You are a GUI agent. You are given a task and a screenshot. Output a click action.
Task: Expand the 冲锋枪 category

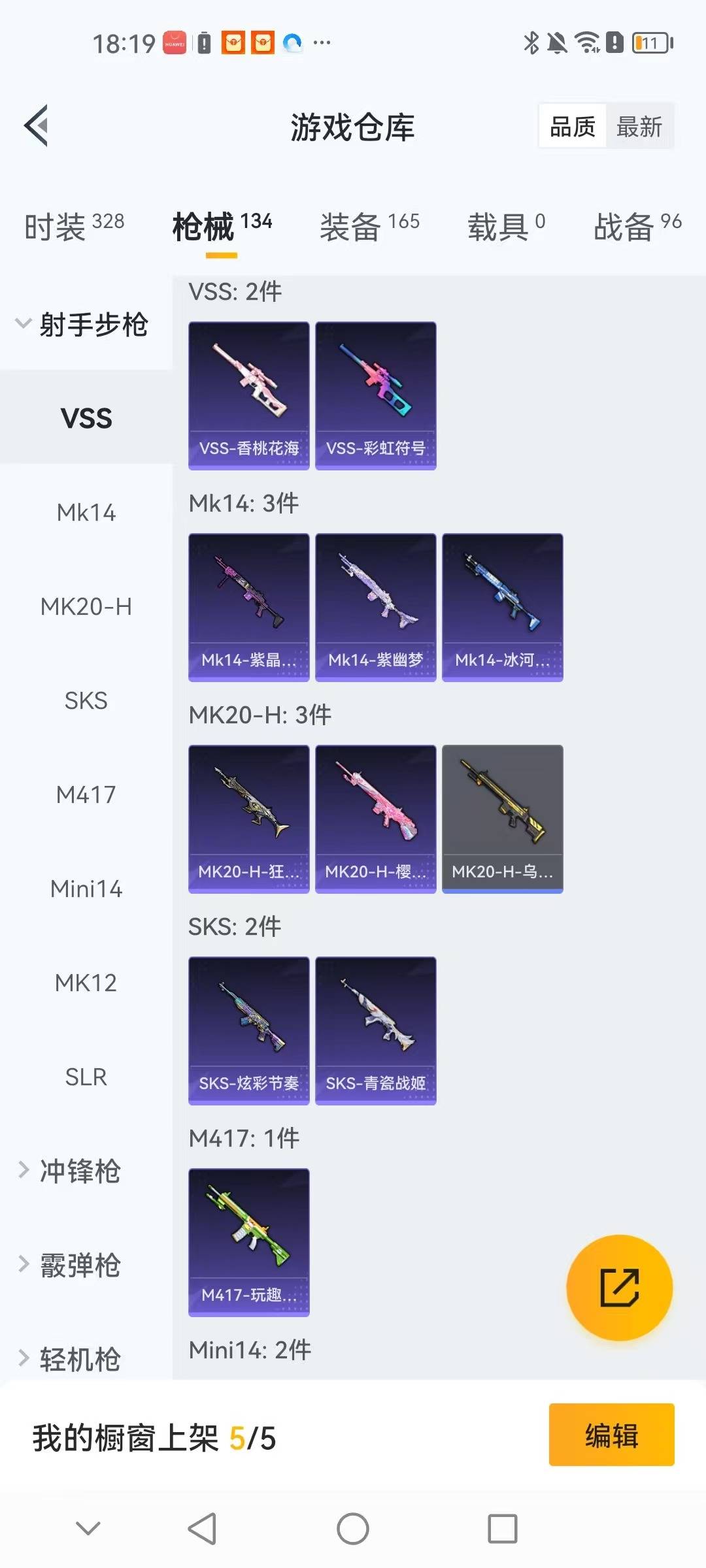(x=78, y=1171)
